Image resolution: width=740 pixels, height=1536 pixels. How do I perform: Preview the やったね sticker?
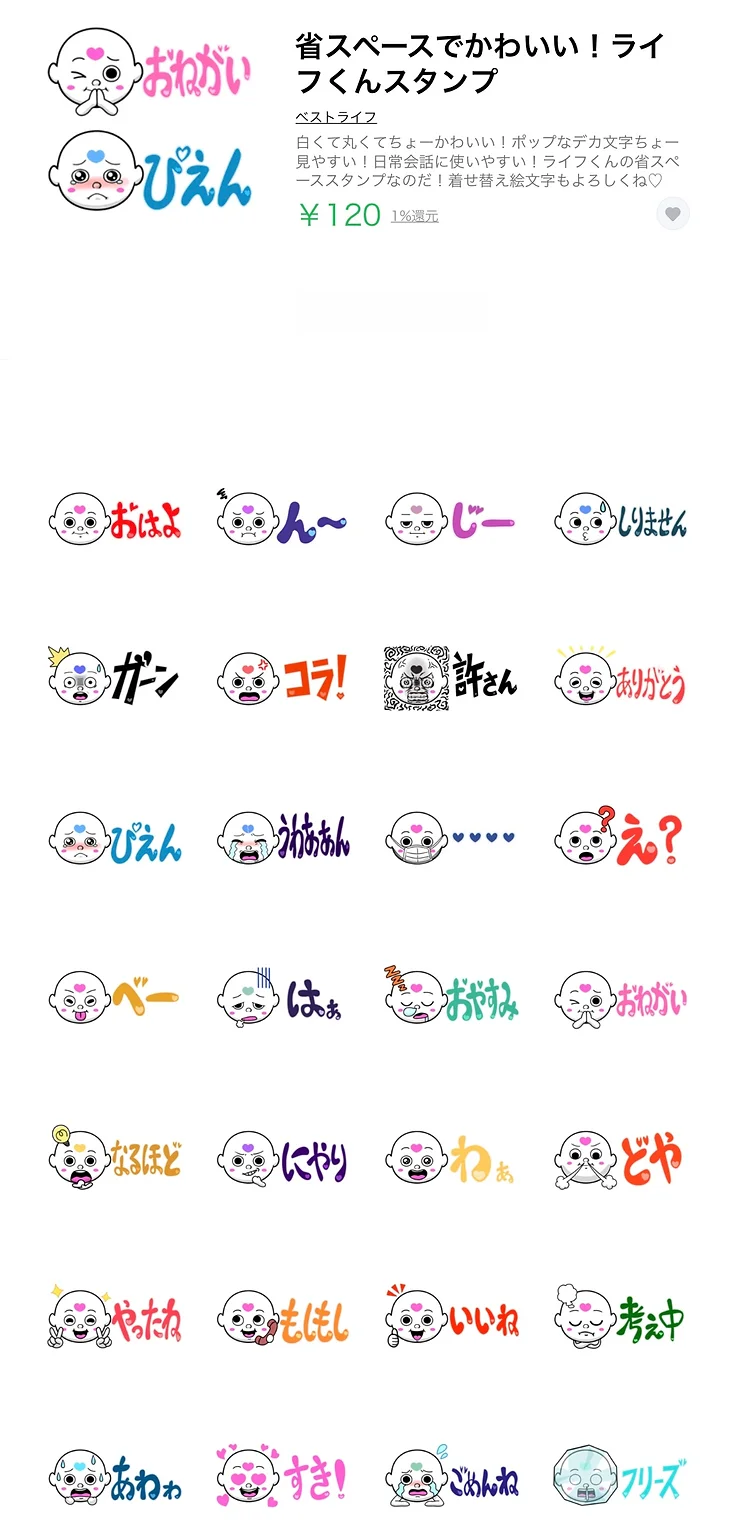(116, 1318)
